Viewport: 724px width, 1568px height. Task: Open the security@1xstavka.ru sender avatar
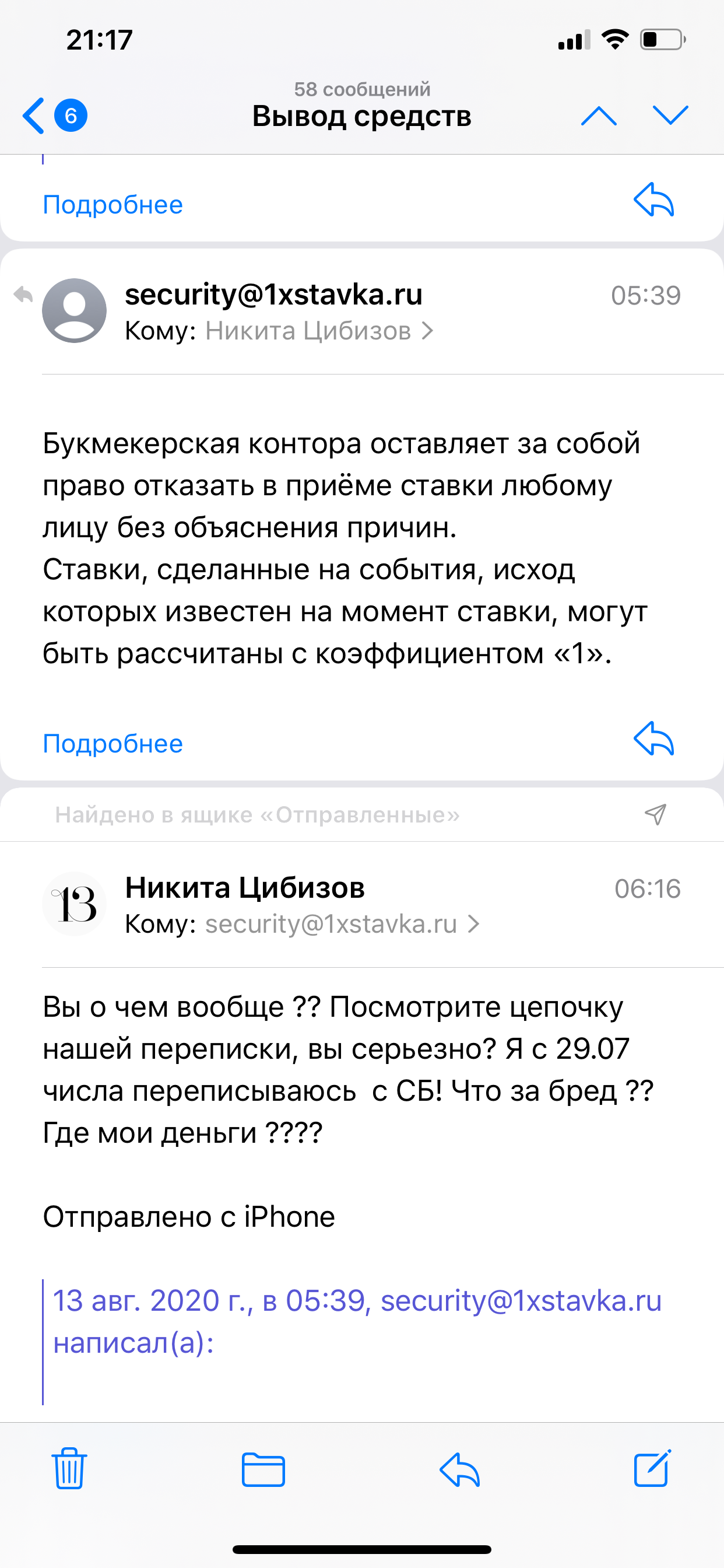point(74,310)
